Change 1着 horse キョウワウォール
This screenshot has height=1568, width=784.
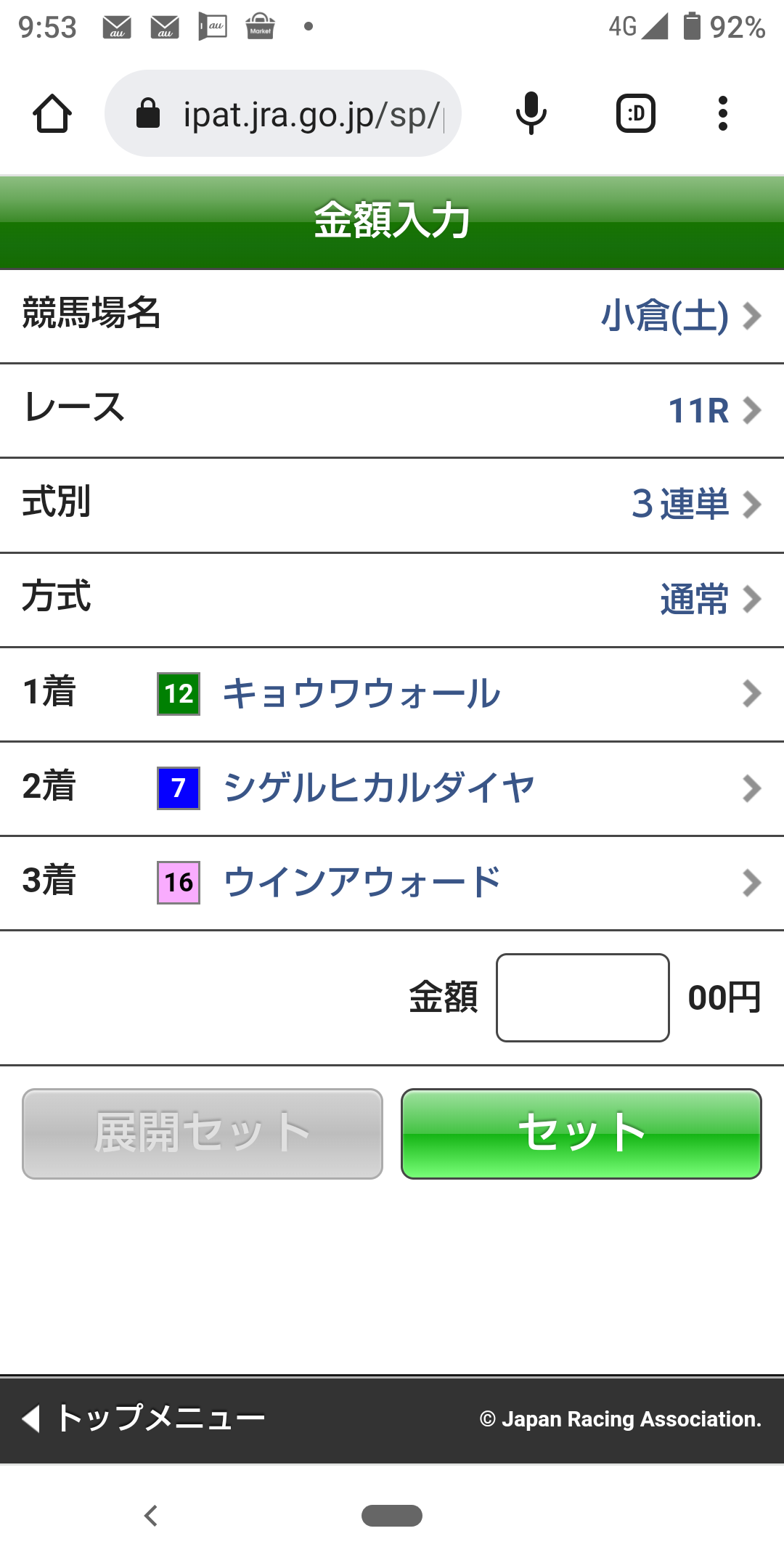coord(392,694)
